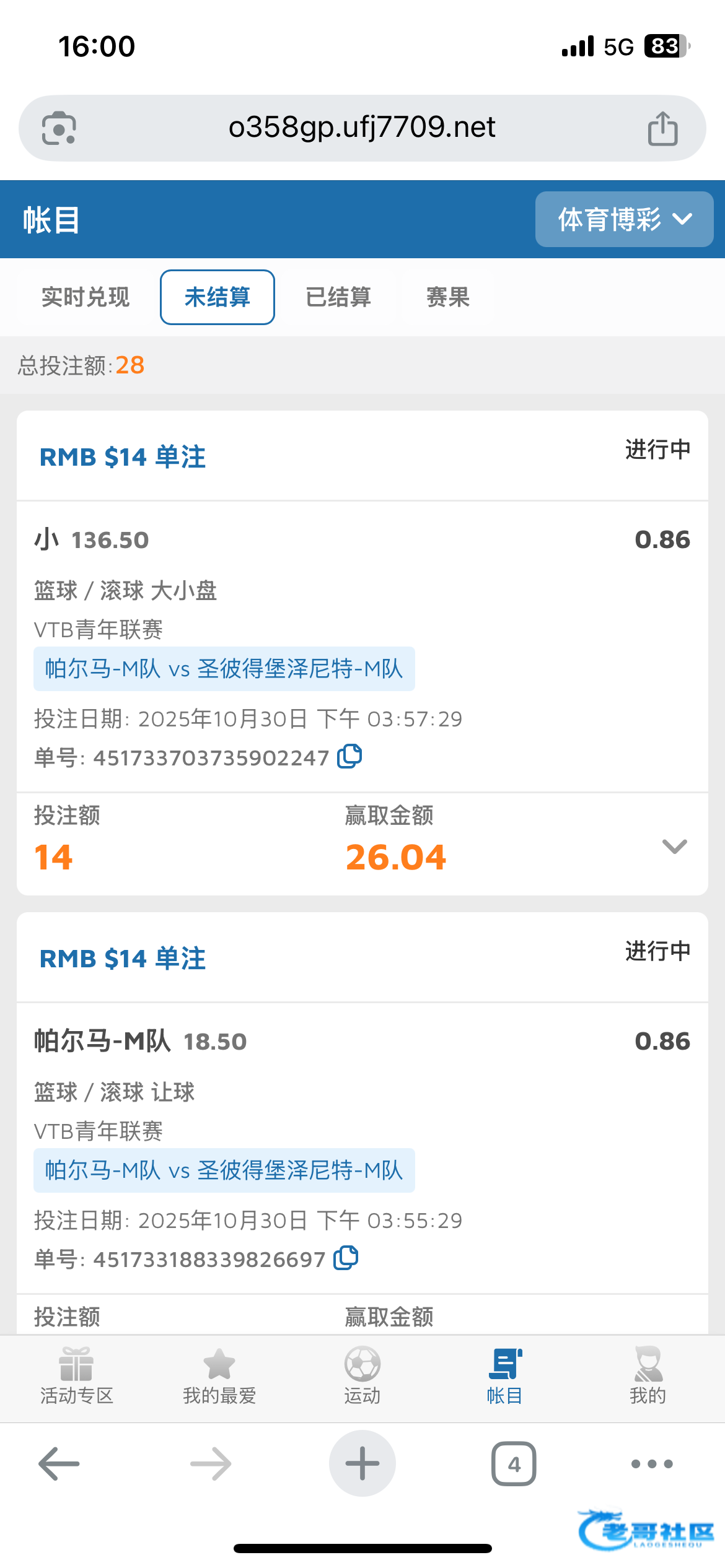725x1568 pixels.
Task: Open the 体育博彩 dropdown
Action: [624, 219]
